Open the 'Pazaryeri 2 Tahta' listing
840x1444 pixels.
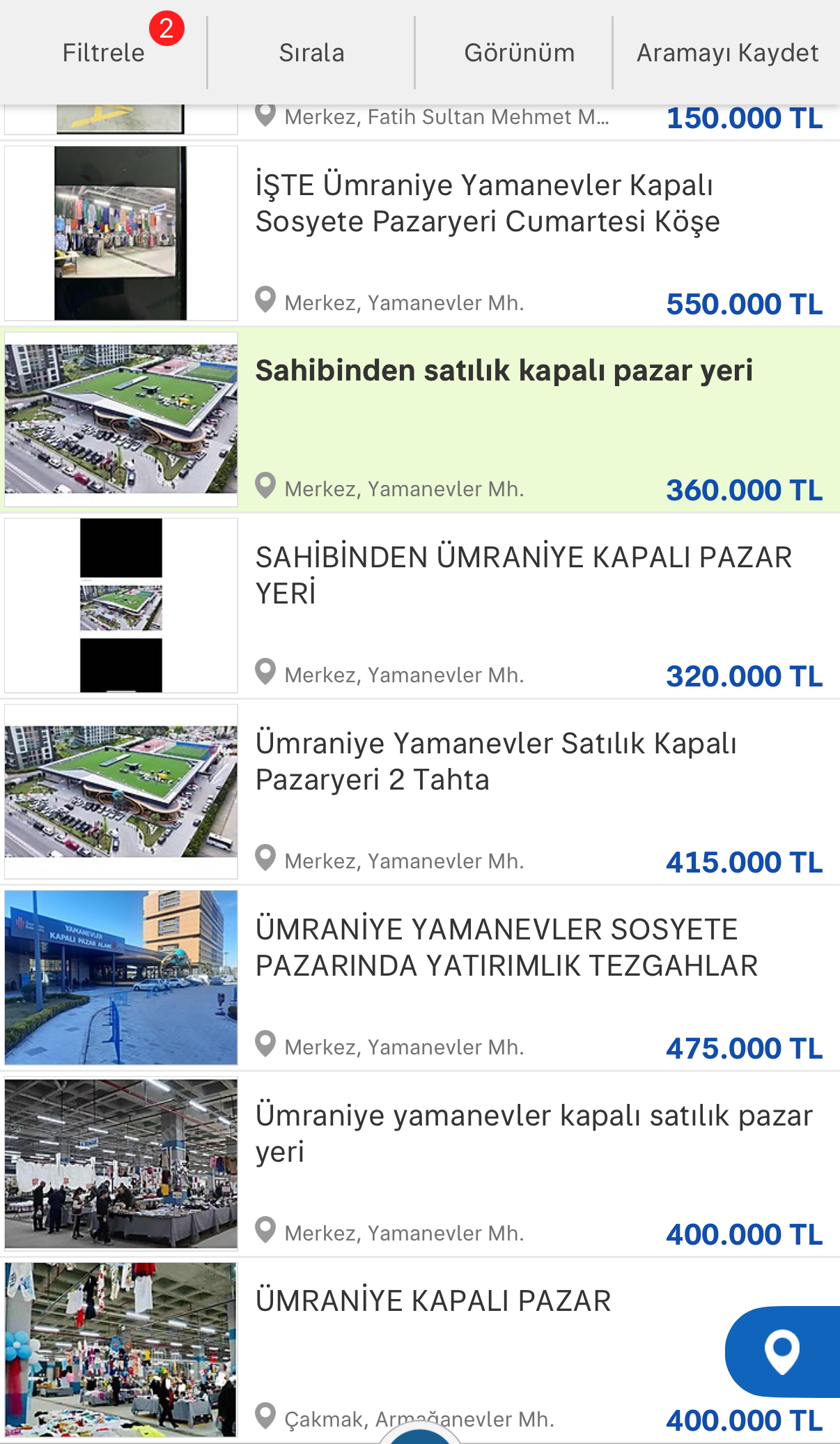(496, 762)
